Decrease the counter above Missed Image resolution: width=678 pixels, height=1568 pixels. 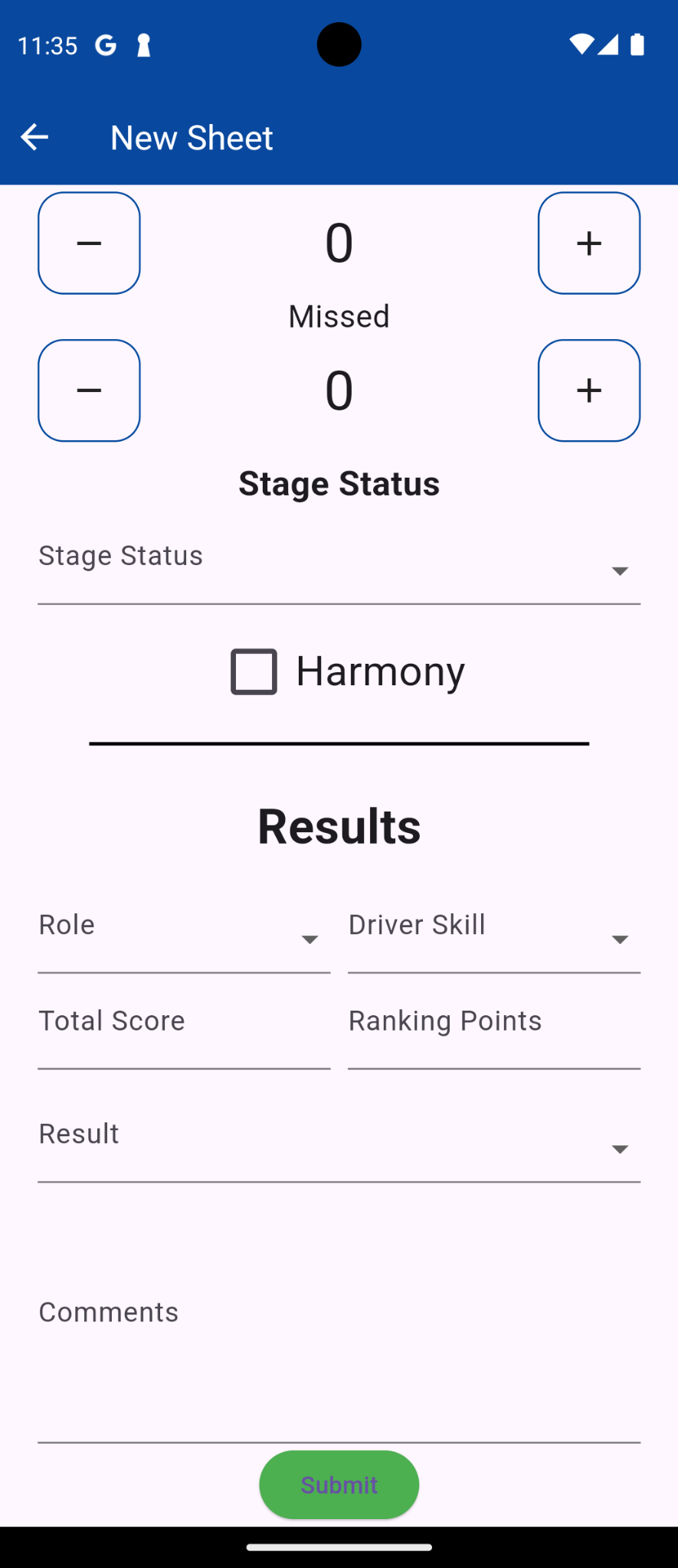tap(89, 243)
